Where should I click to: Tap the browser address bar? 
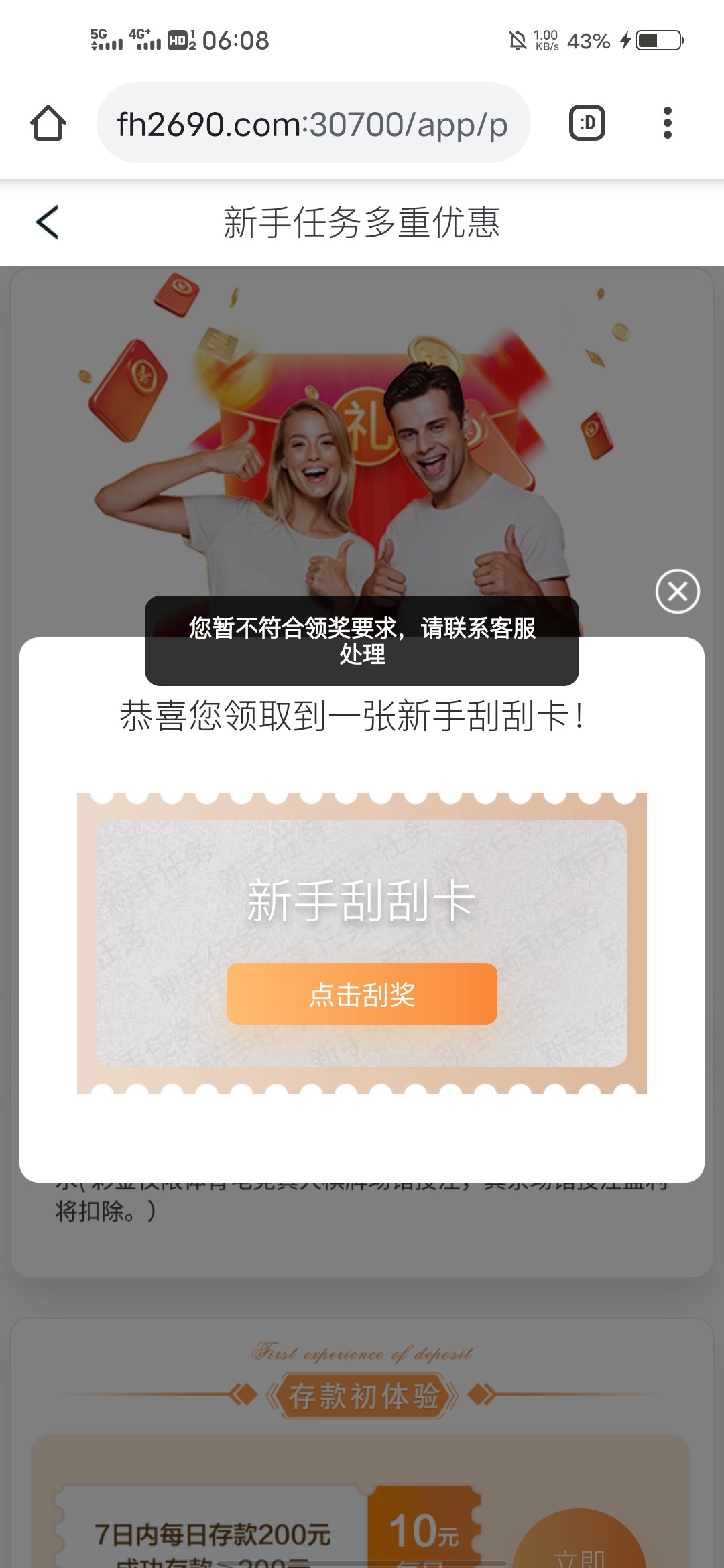click(x=313, y=123)
